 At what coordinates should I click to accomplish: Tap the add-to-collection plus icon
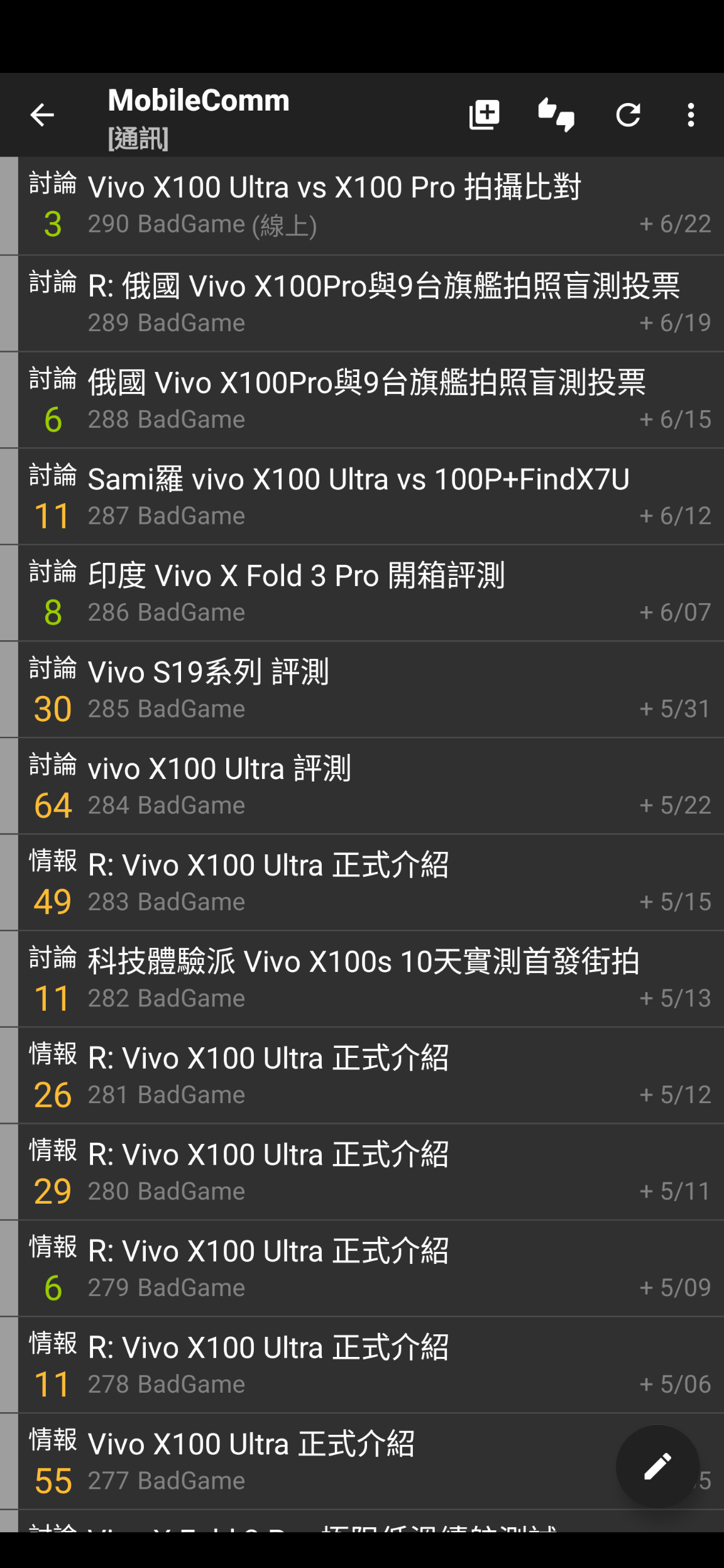pos(485,115)
